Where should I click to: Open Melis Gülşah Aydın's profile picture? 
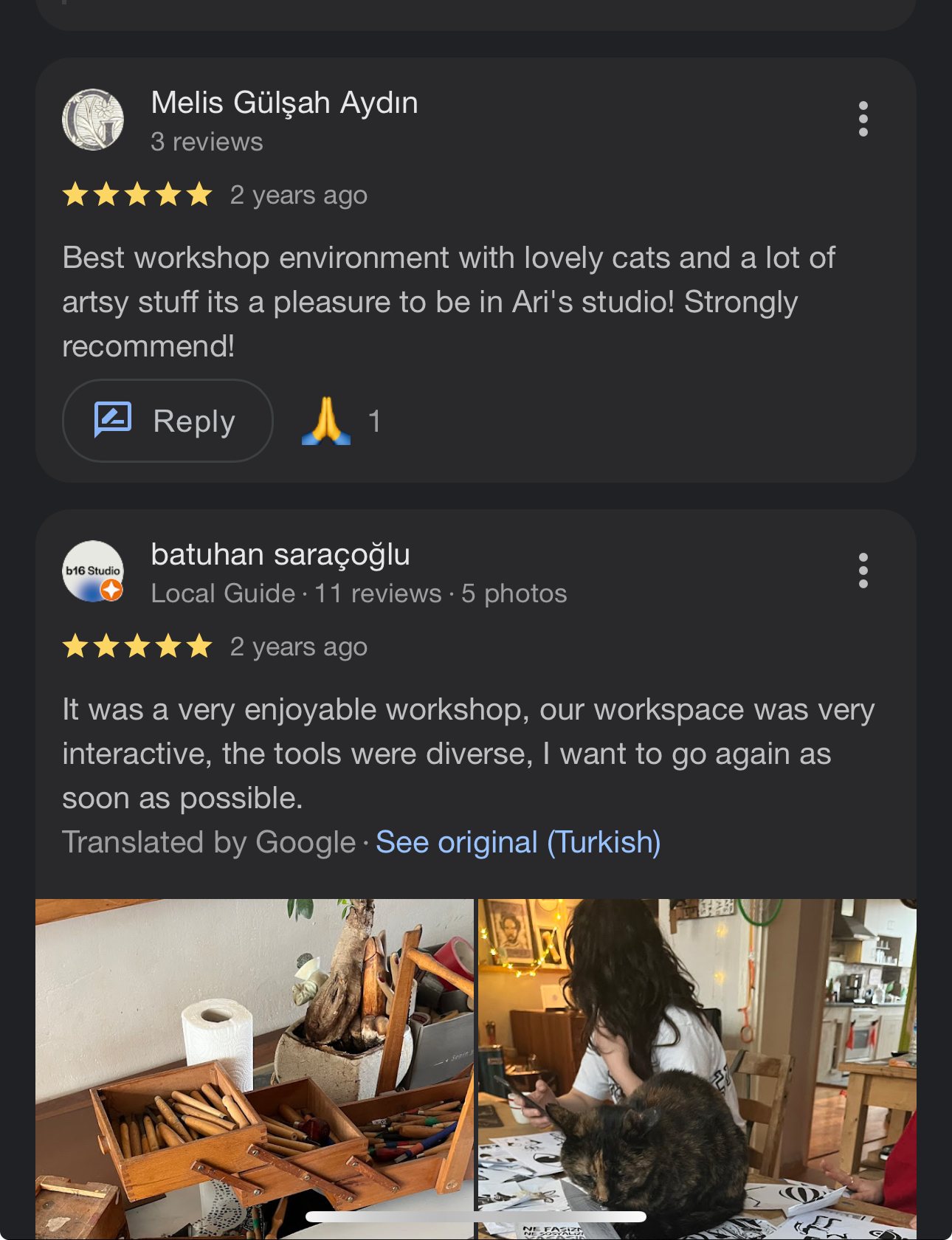(x=93, y=120)
